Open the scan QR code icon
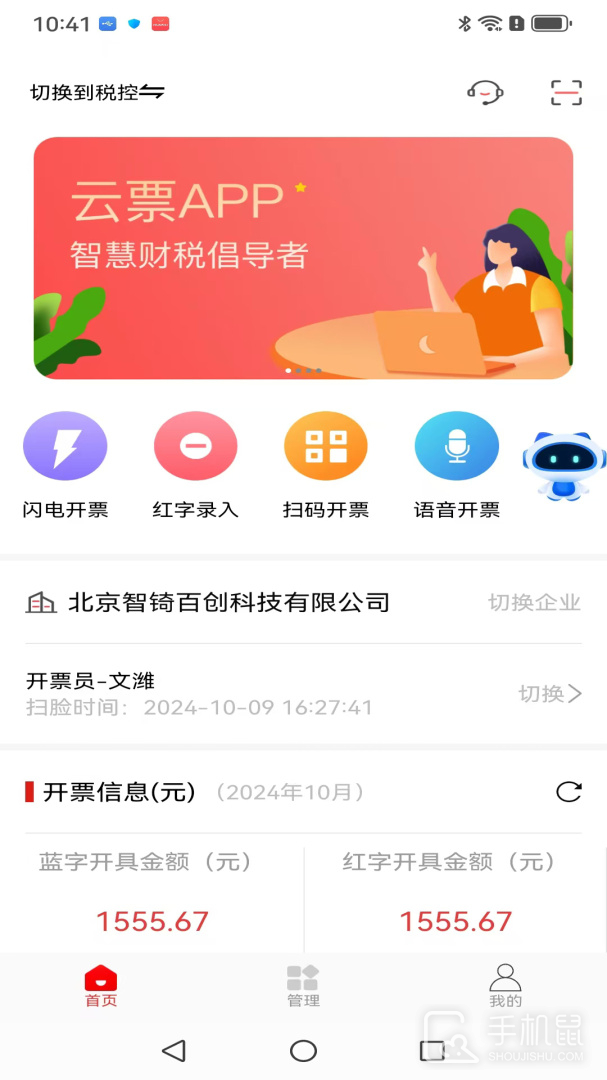 566,93
